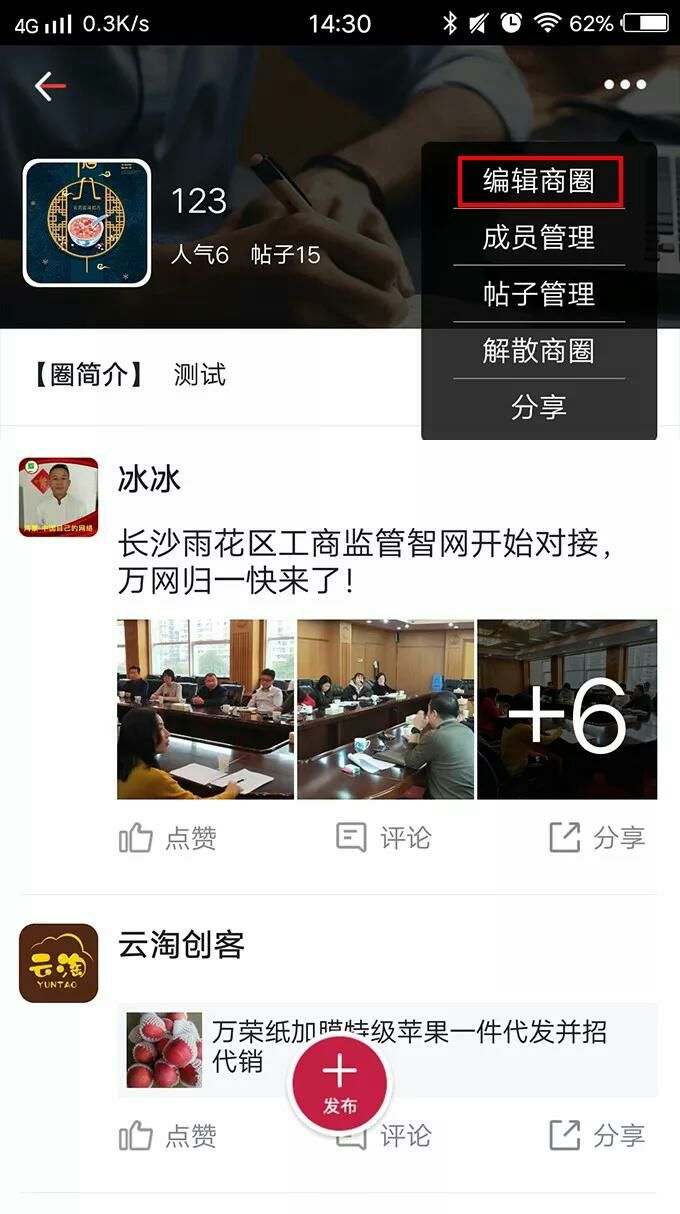680x1214 pixels.
Task: Select 编辑商圈 from the menu
Action: [x=539, y=181]
